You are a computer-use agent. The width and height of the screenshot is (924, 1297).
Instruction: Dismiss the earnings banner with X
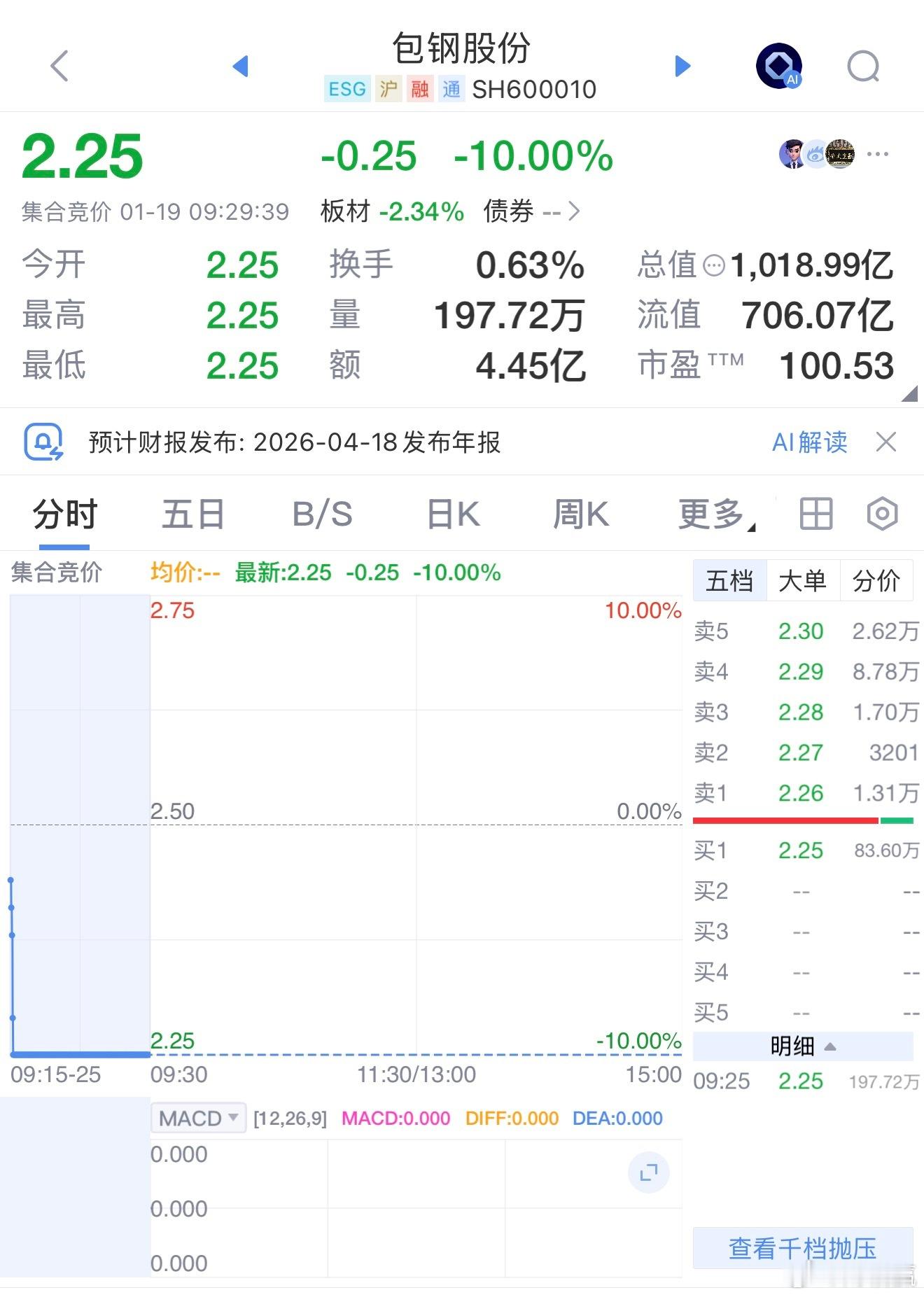tap(886, 442)
